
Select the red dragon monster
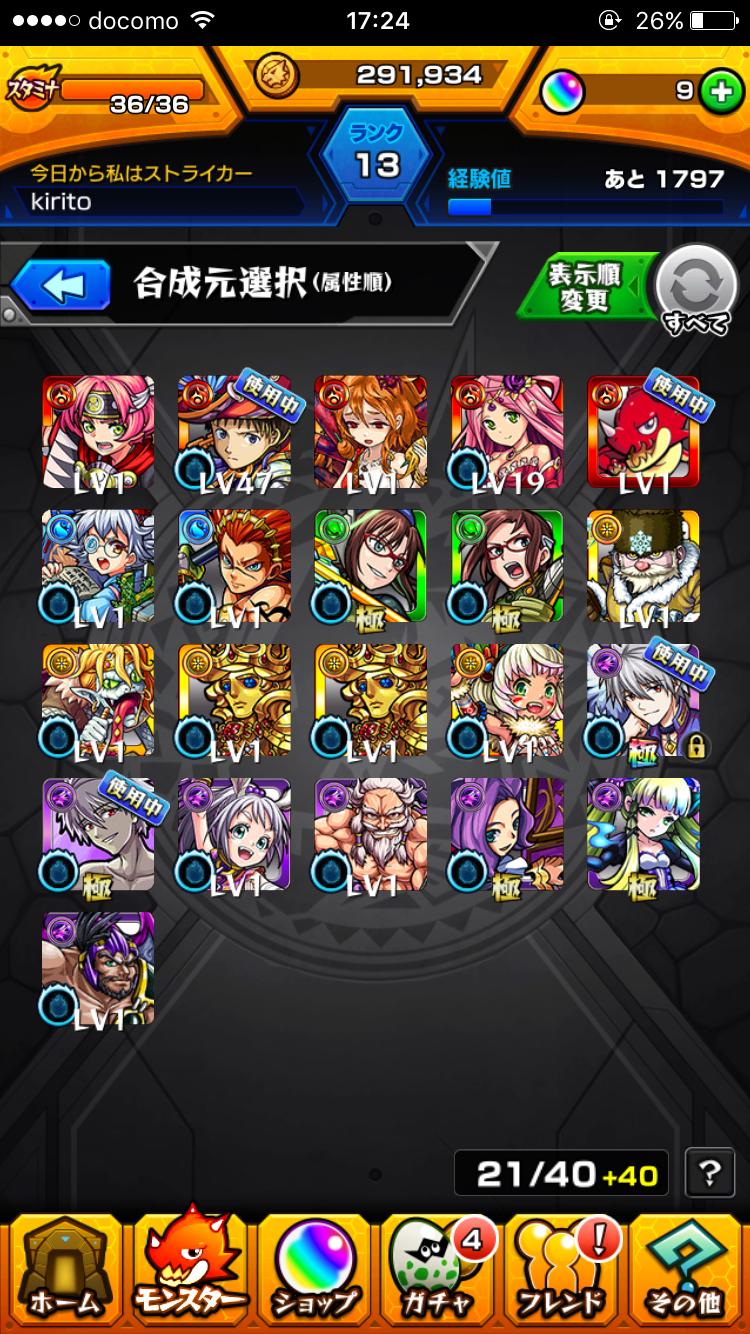click(x=643, y=432)
